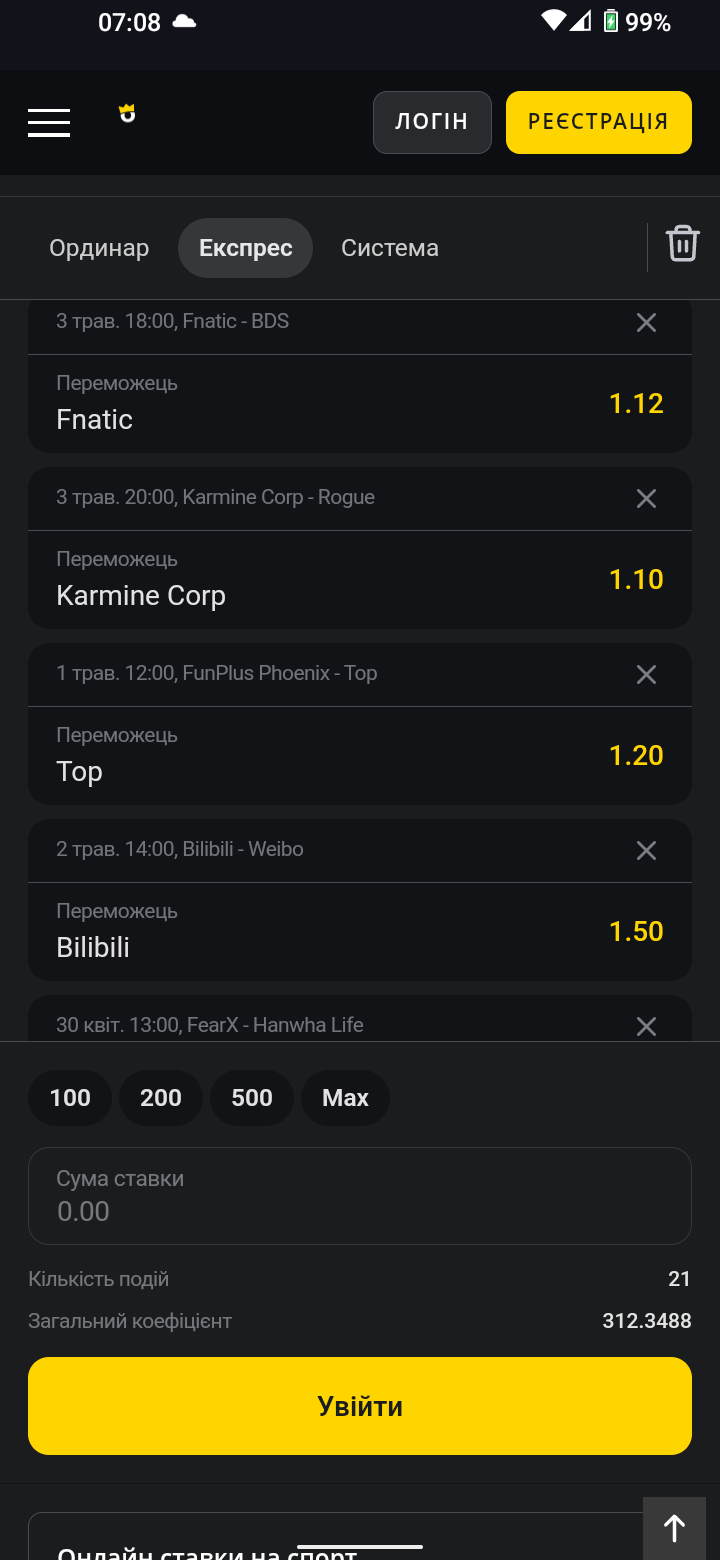Choose the 200 stake chip
This screenshot has height=1560, width=720.
(x=161, y=1098)
